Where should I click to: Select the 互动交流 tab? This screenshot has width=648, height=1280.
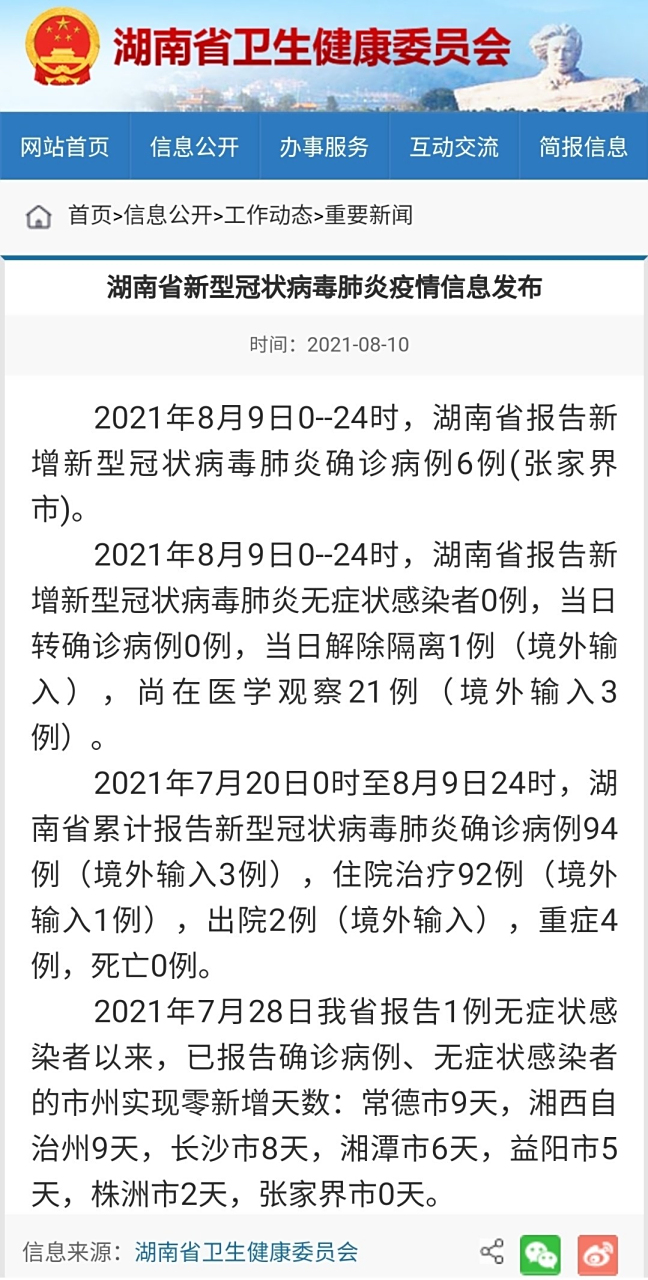click(454, 147)
